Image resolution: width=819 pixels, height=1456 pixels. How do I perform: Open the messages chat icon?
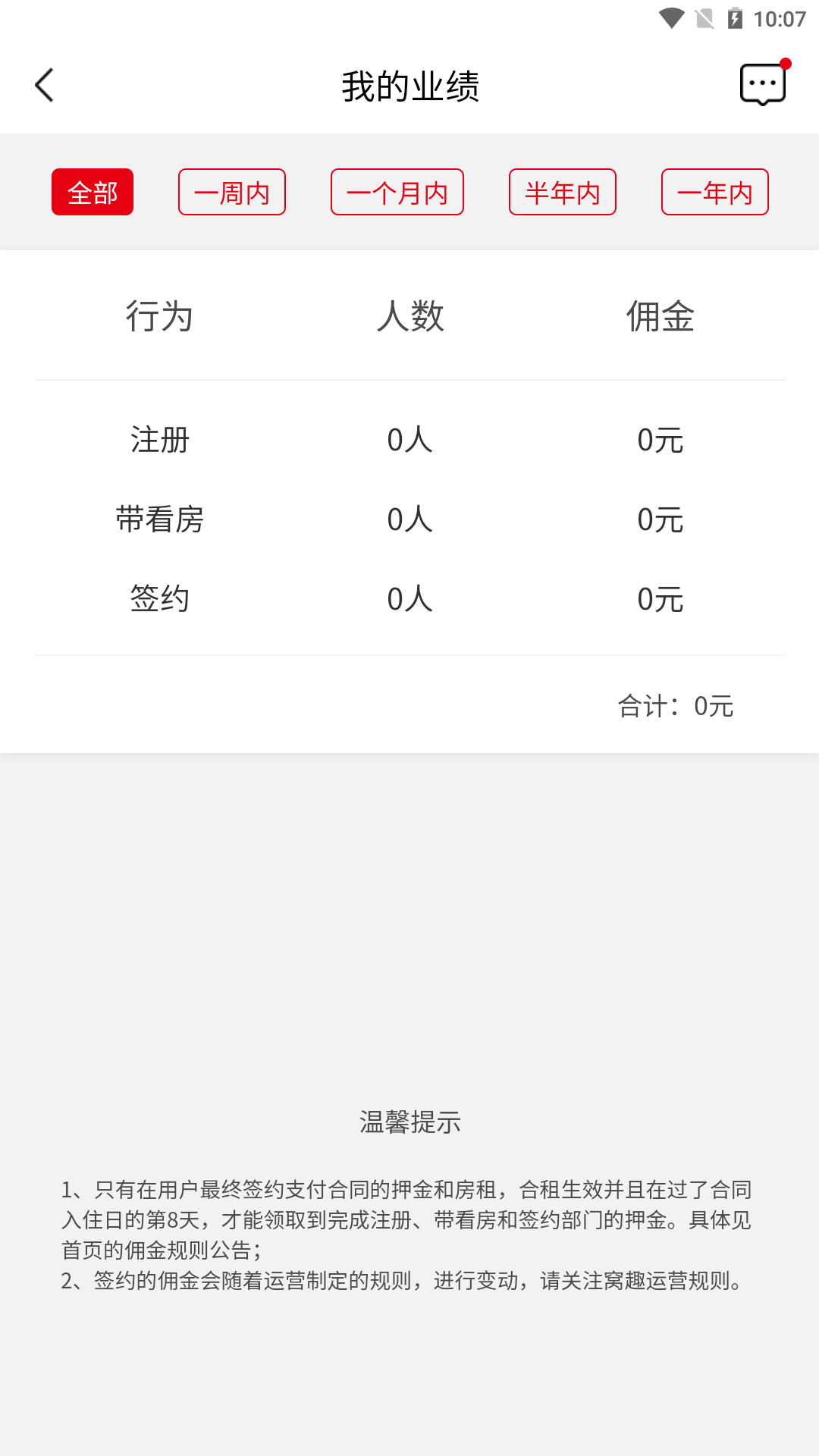pos(763,84)
